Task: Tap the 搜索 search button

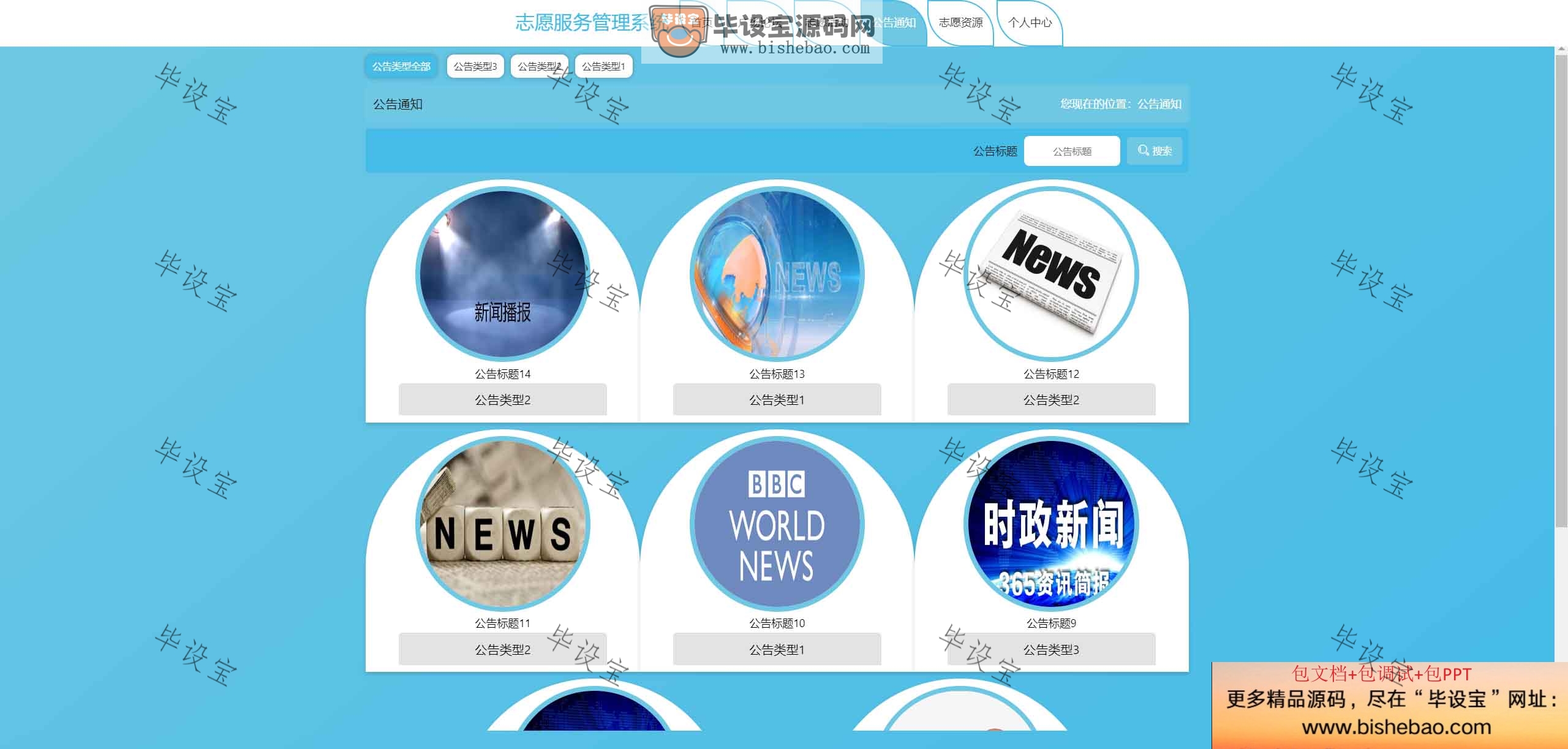Action: (x=1155, y=151)
